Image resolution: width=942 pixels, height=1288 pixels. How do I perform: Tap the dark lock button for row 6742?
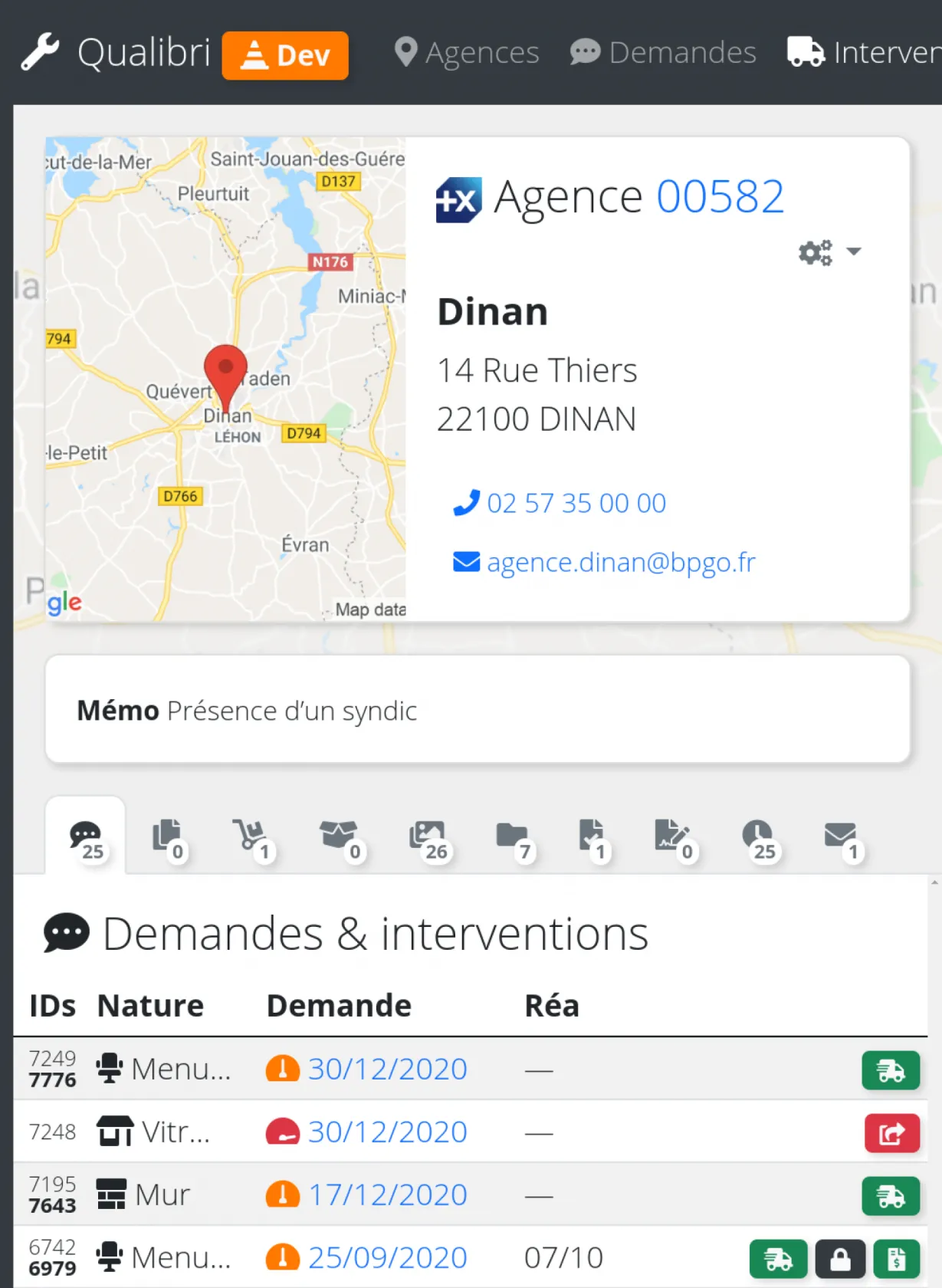click(x=840, y=1259)
